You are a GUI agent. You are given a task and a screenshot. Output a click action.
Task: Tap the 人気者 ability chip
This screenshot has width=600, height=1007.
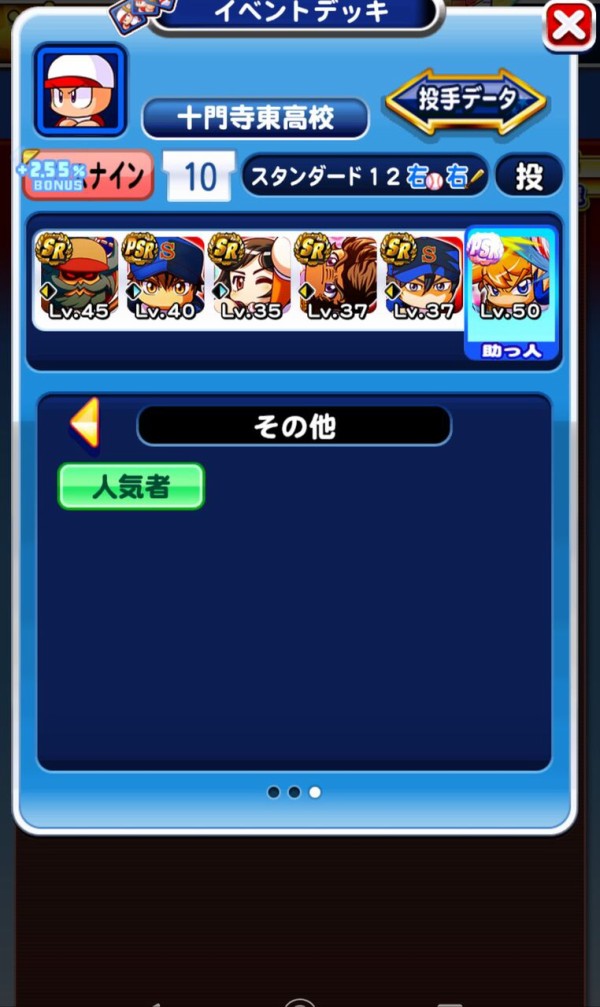click(131, 486)
